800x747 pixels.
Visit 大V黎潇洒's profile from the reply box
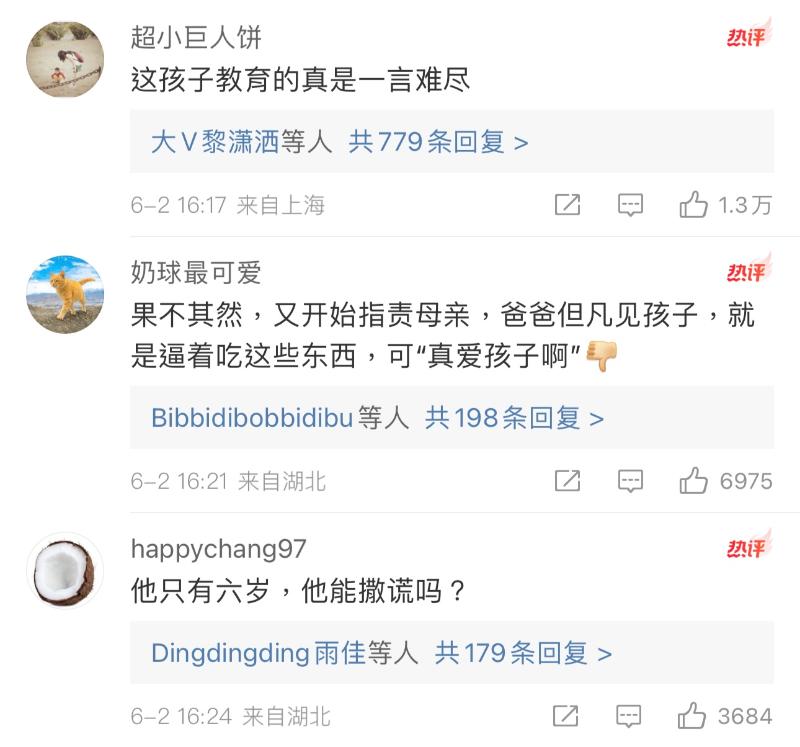click(x=214, y=142)
